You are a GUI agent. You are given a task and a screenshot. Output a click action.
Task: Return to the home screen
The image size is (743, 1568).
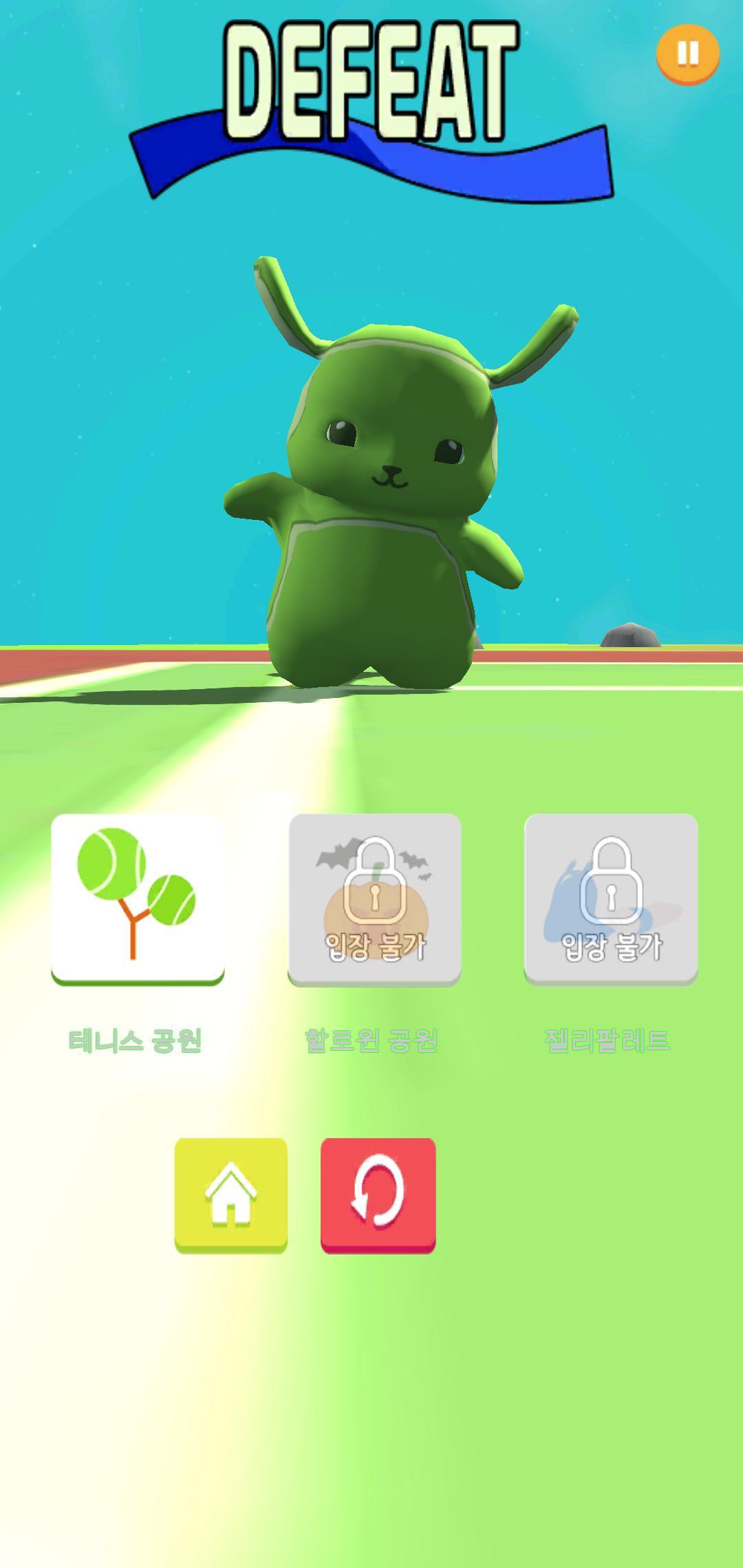(x=230, y=1195)
